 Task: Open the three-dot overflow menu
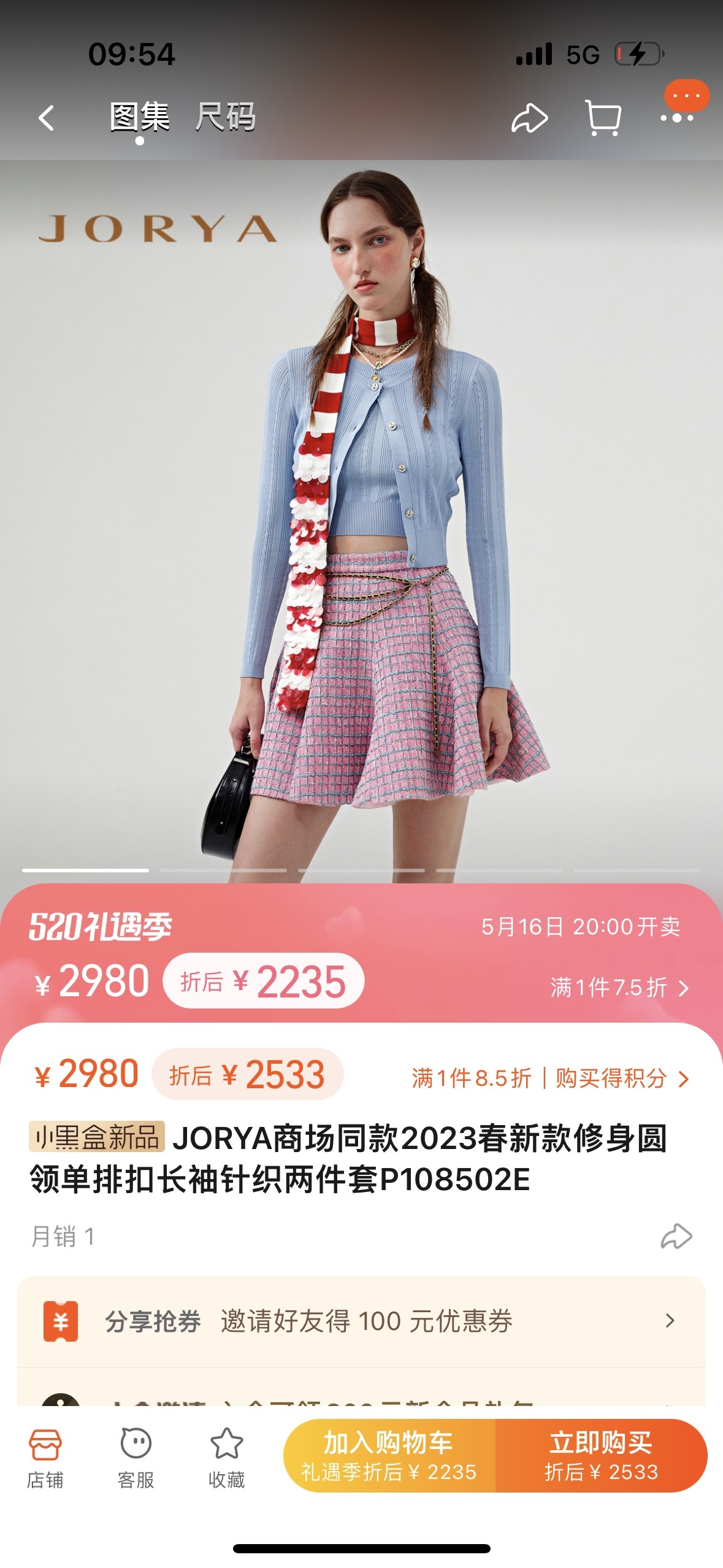[x=676, y=118]
